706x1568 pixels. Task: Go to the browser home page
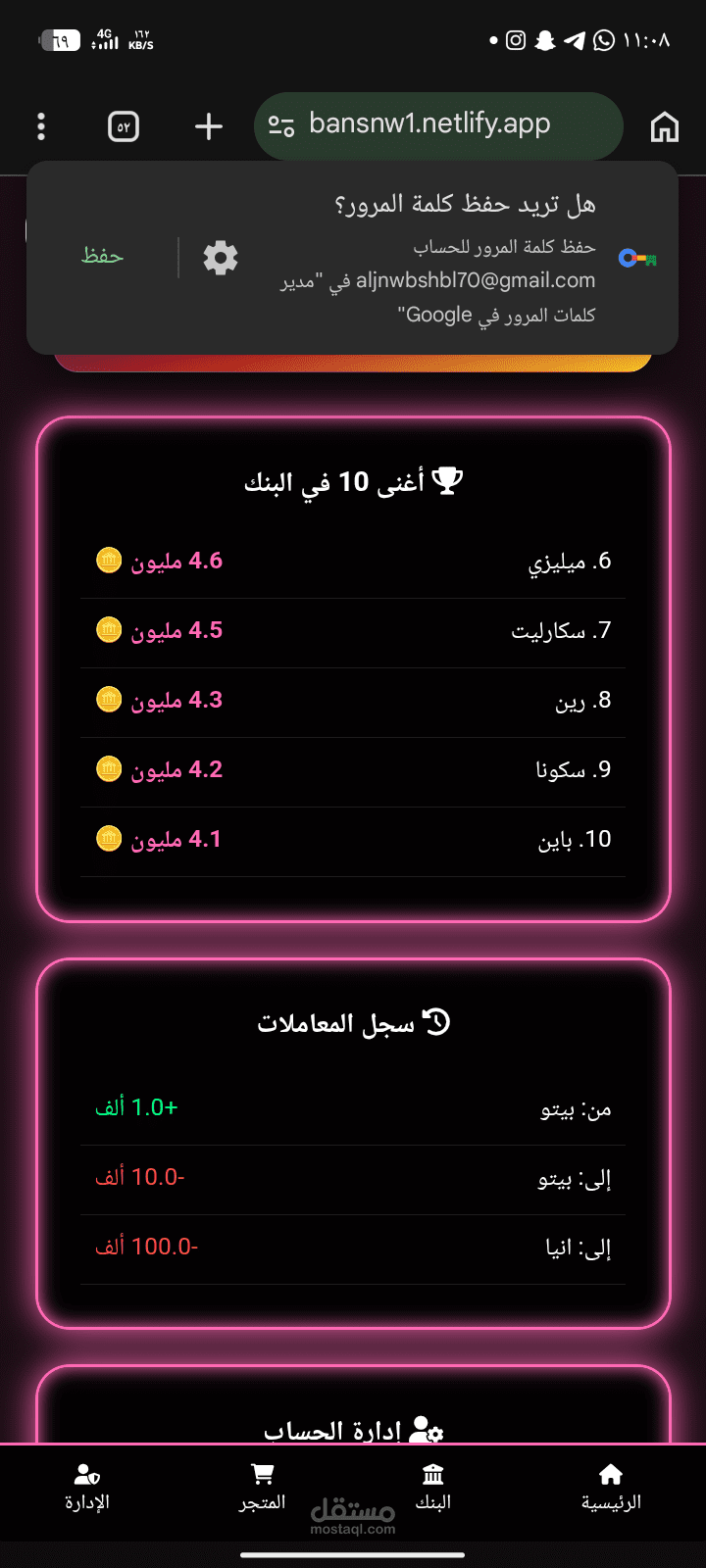tap(664, 126)
